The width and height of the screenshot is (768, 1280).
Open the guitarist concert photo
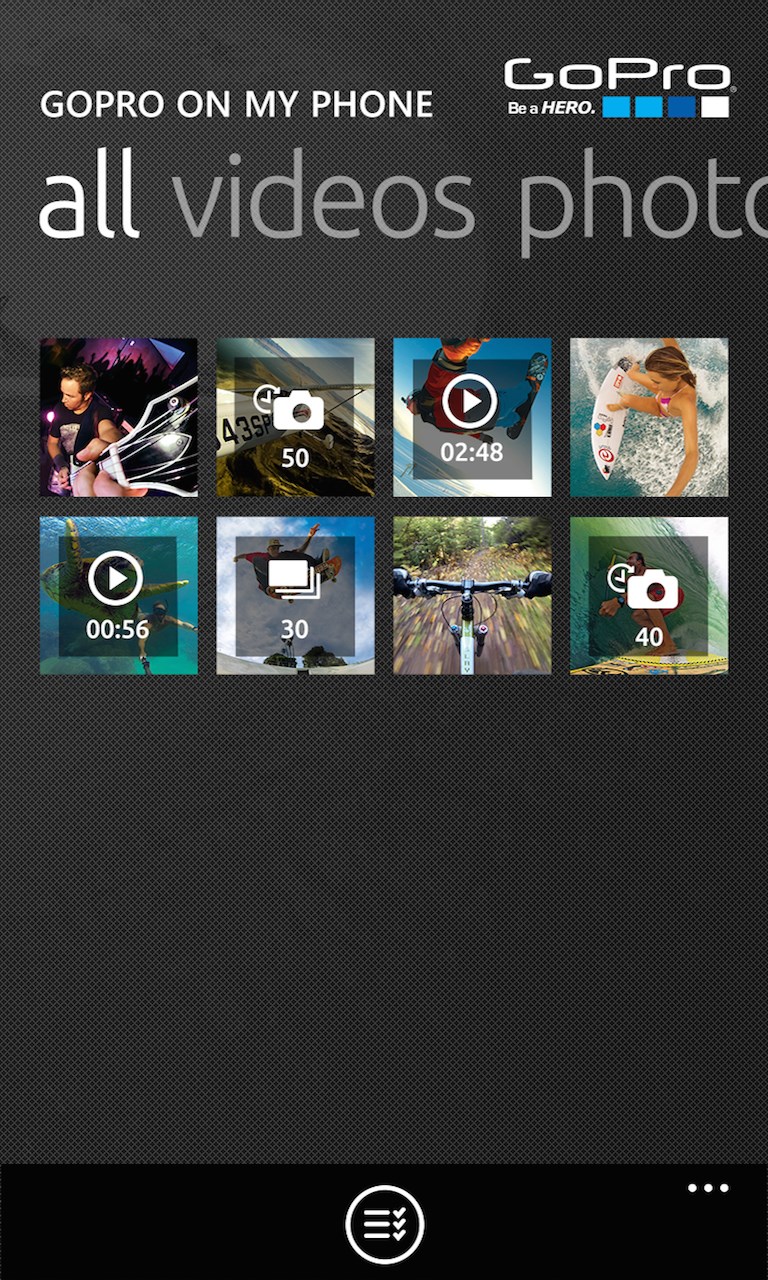(119, 417)
